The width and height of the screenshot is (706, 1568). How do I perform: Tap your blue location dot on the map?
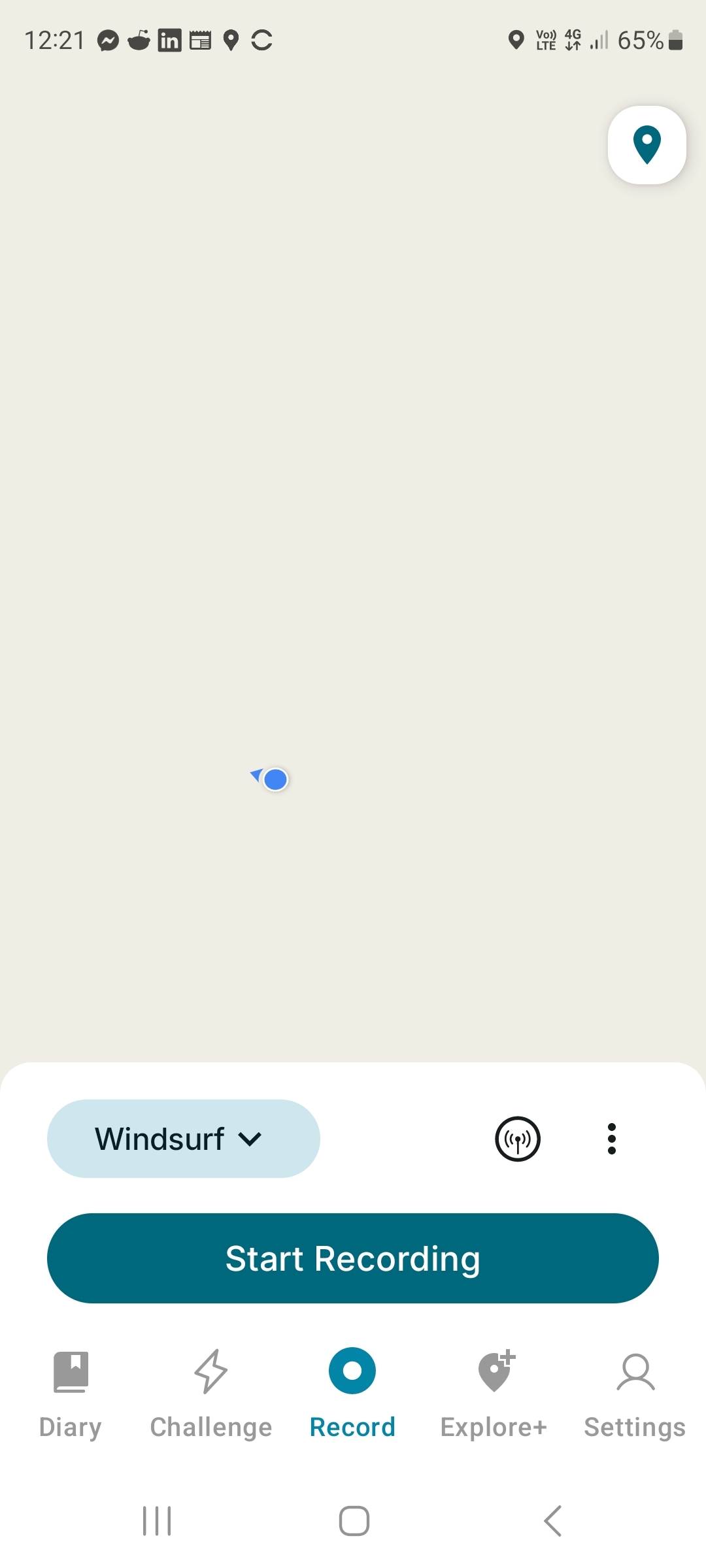click(274, 779)
